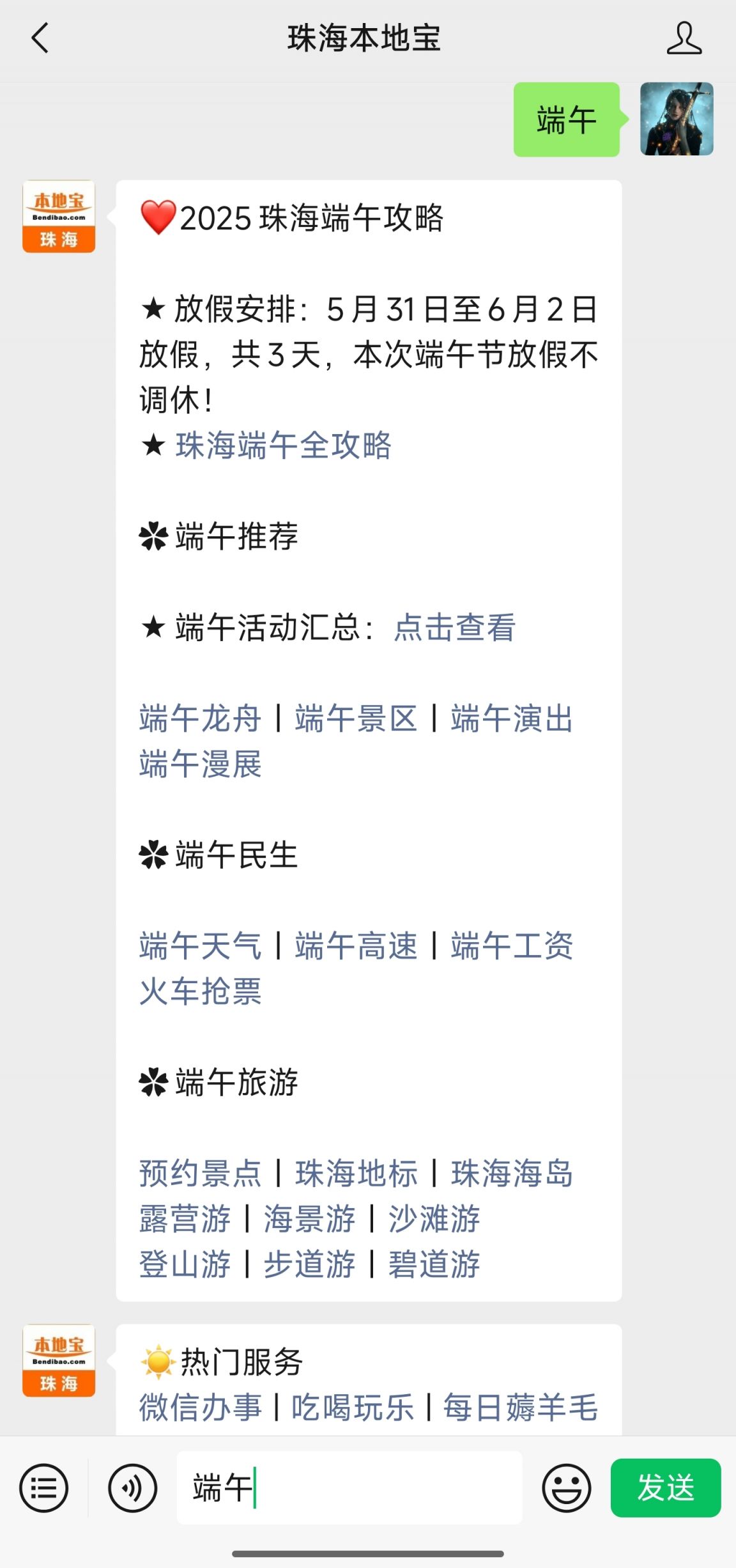Switch to voice input

pos(132,1488)
